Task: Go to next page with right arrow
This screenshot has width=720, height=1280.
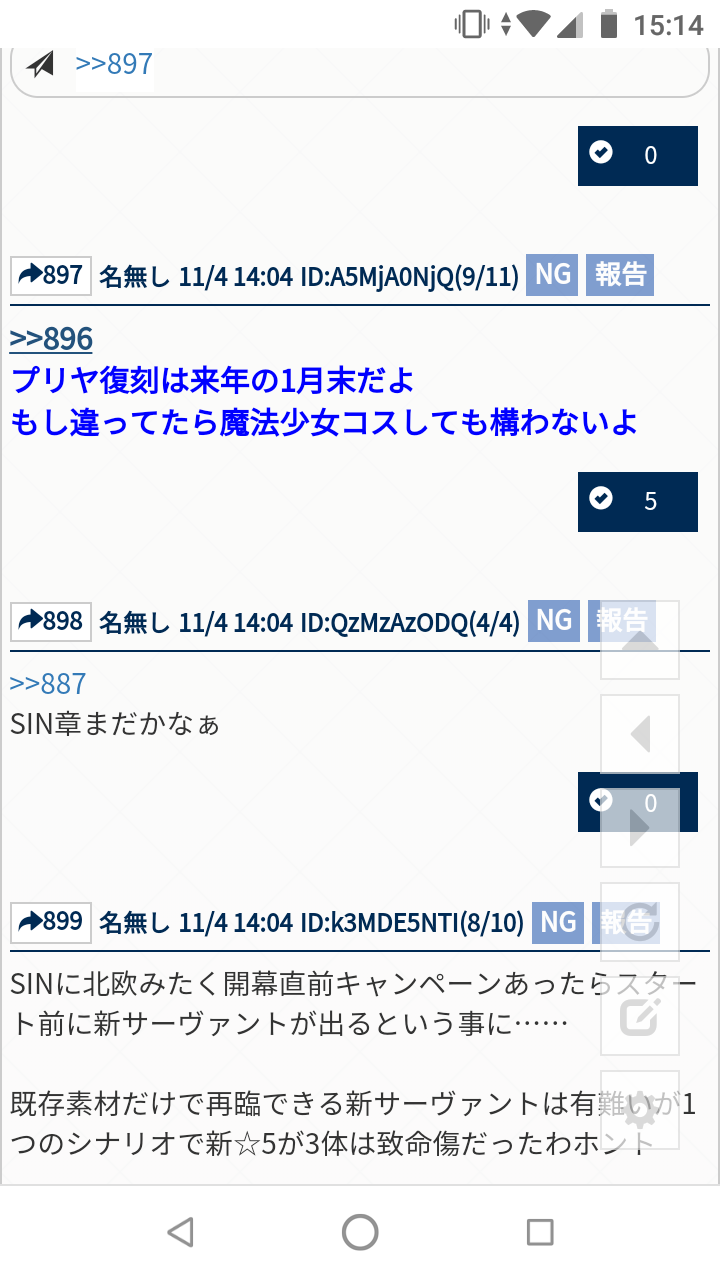Action: (640, 828)
